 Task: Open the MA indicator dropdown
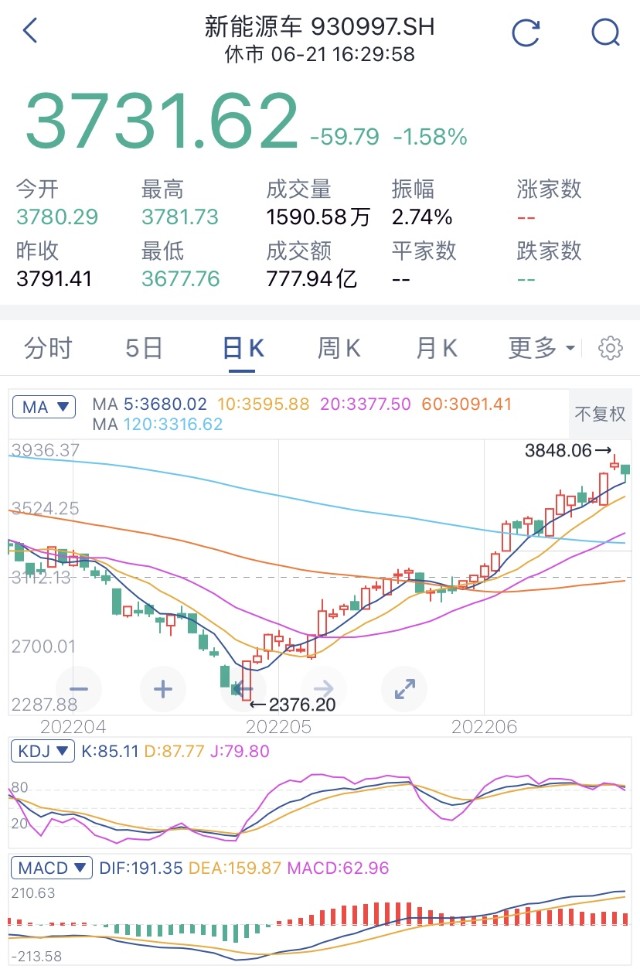[x=45, y=407]
